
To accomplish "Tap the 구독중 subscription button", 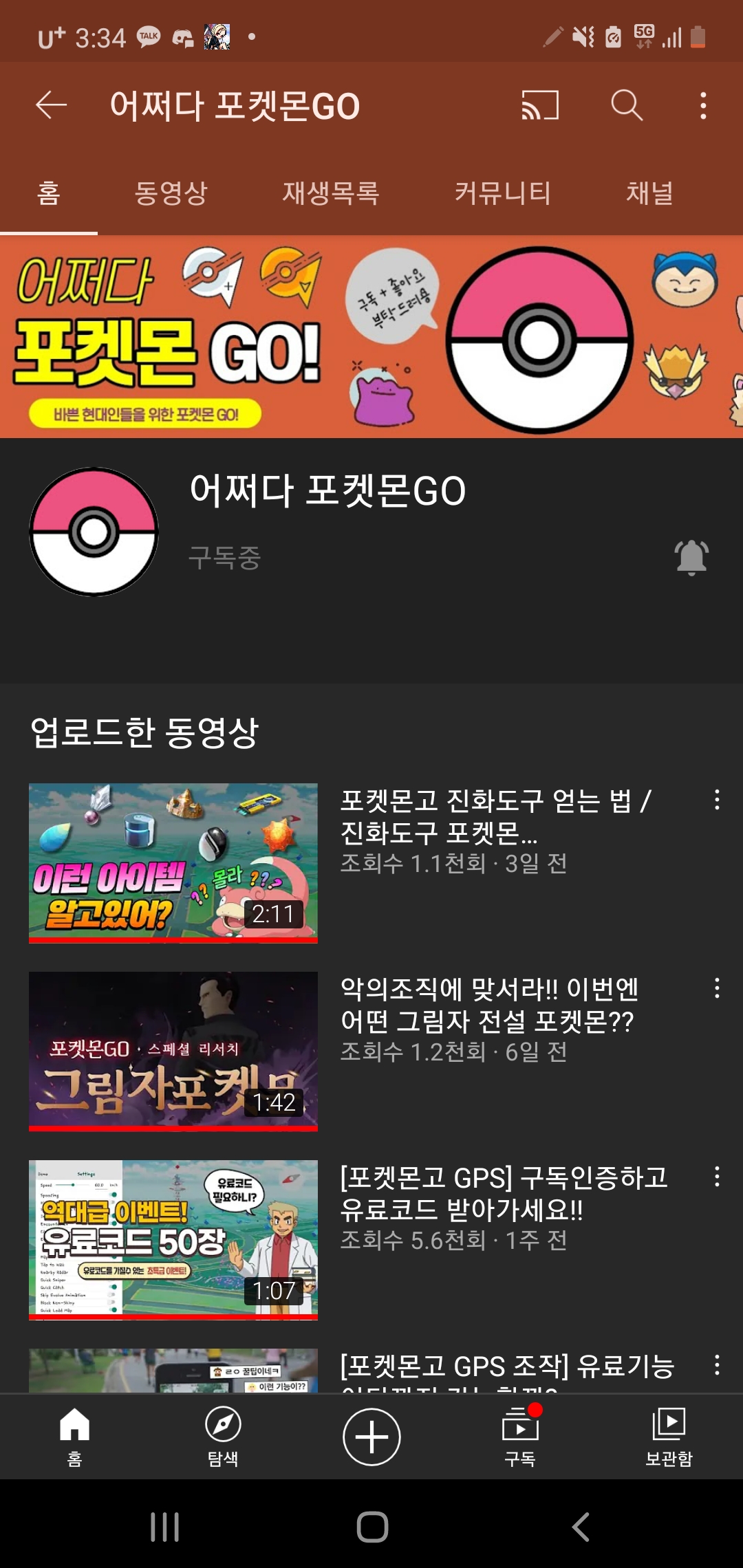I will coord(225,558).
